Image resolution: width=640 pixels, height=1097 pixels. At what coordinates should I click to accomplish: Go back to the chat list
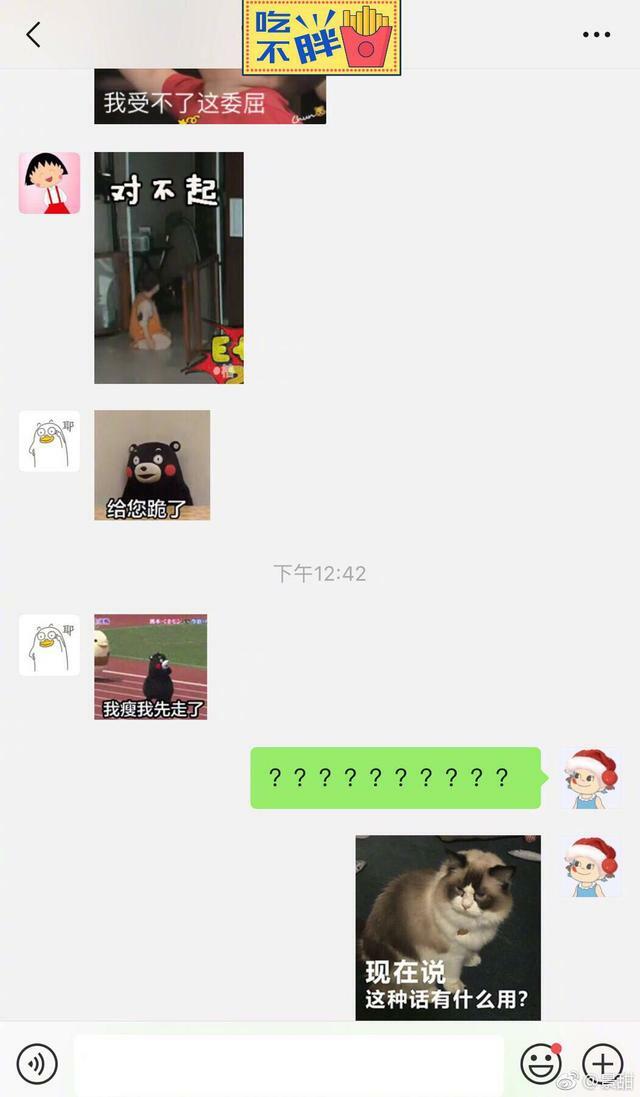pyautogui.click(x=33, y=35)
